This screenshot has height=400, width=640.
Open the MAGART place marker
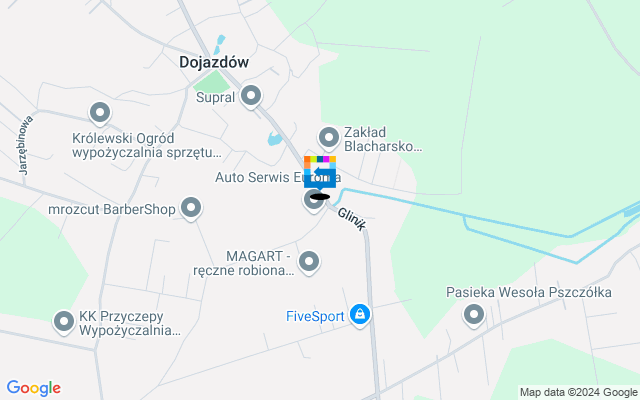coord(309,262)
